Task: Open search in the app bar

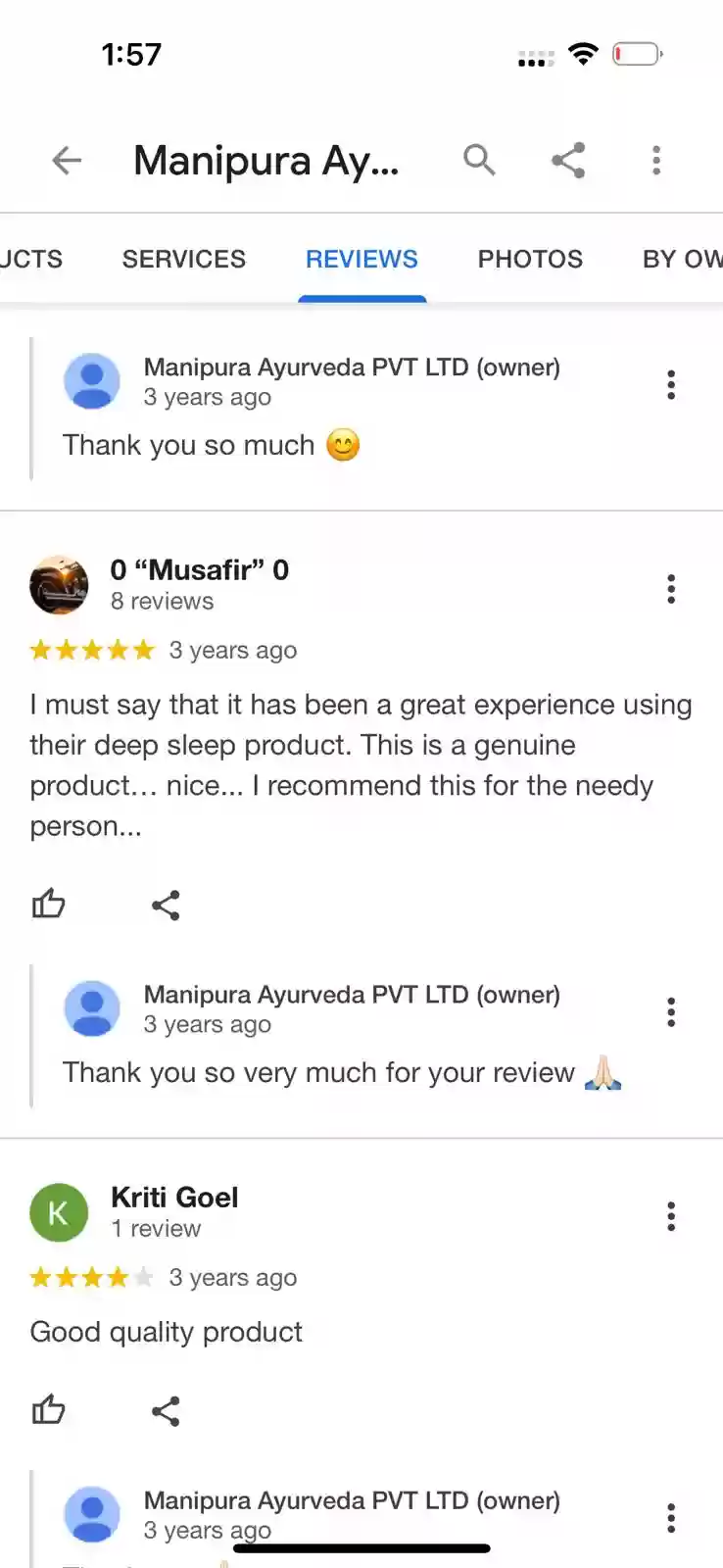Action: pyautogui.click(x=479, y=159)
